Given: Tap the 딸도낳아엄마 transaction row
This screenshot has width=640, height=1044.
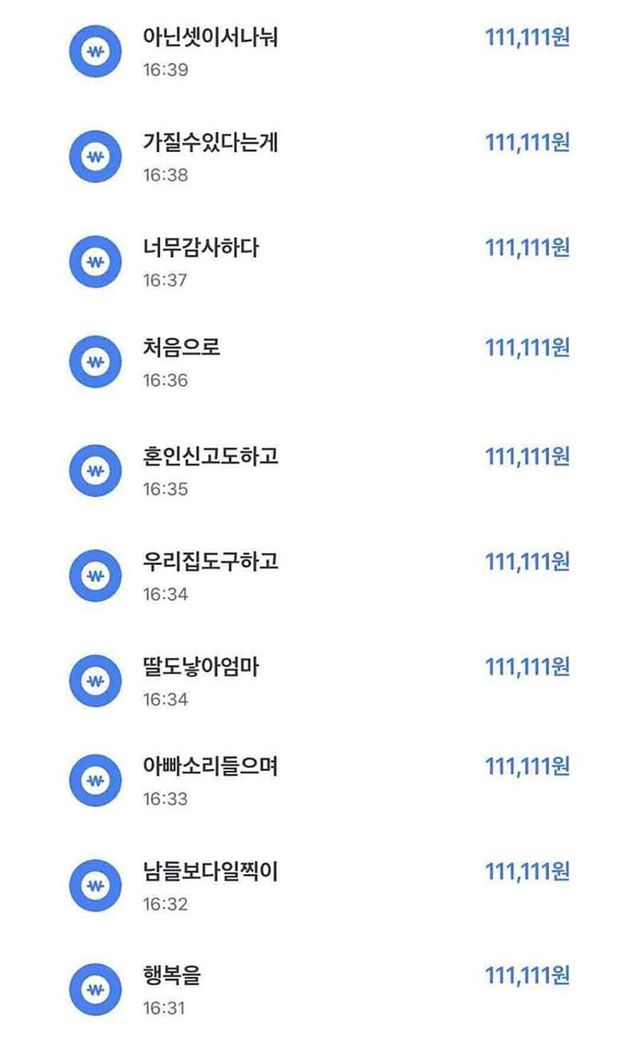Looking at the screenshot, I should (201, 667).
